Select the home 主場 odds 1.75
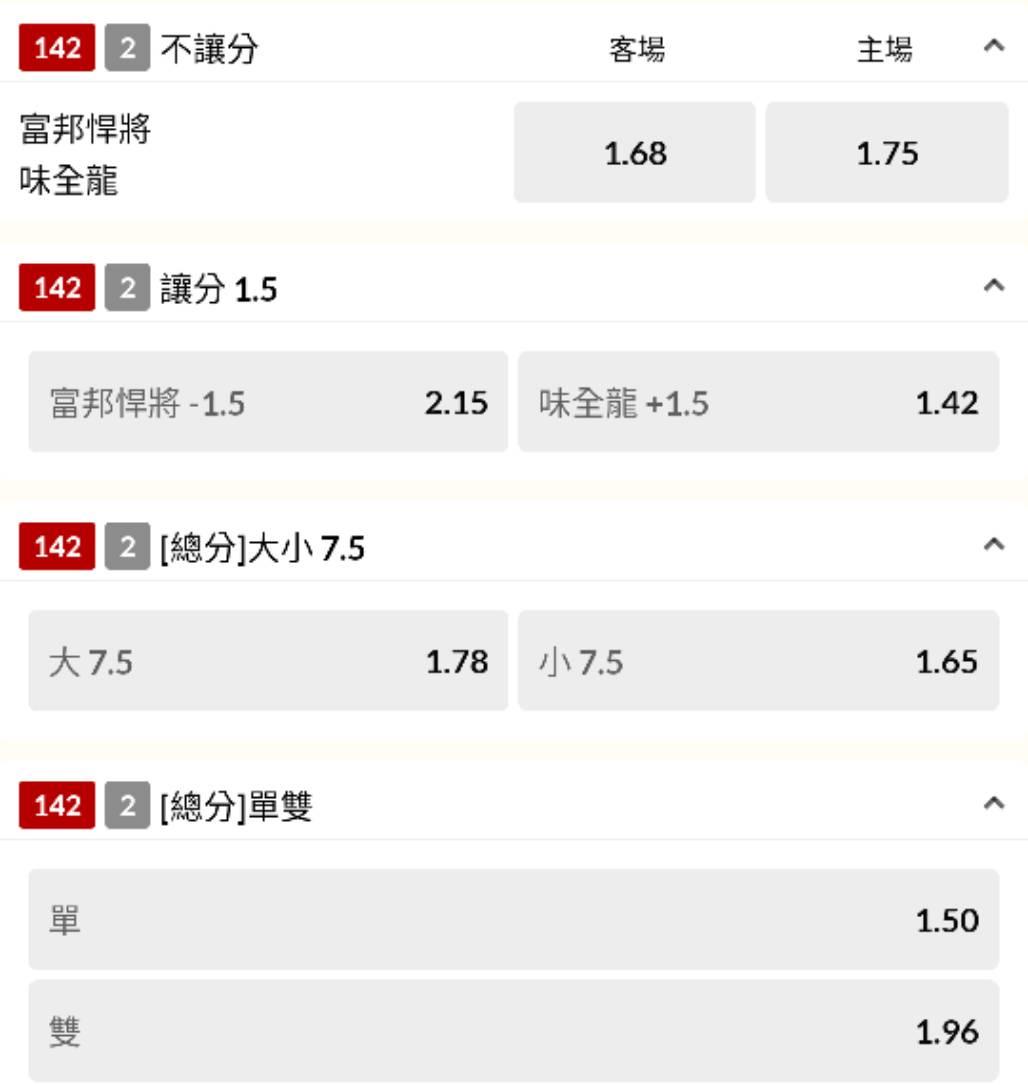Viewport: 1028px width, 1085px height. click(x=887, y=153)
